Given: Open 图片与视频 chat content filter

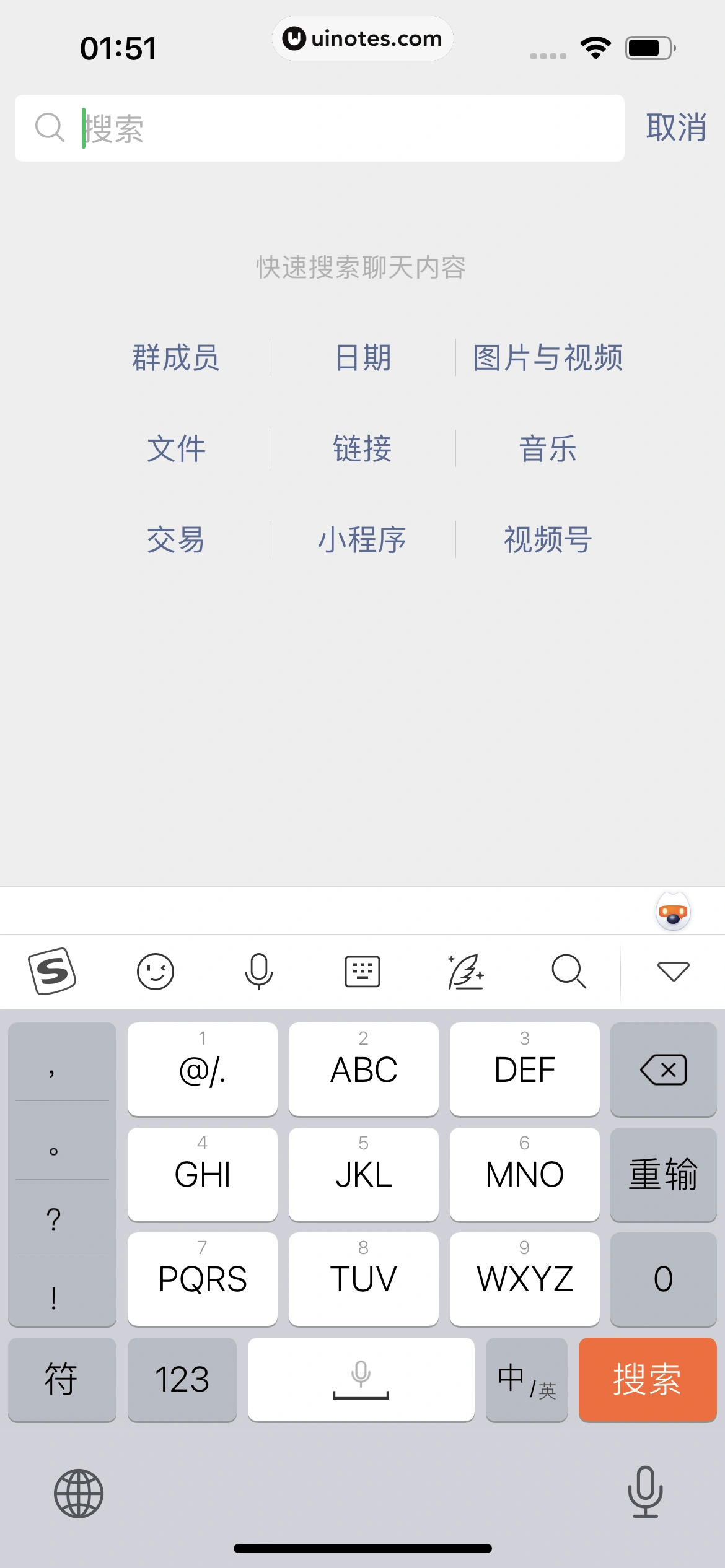Looking at the screenshot, I should tap(548, 358).
